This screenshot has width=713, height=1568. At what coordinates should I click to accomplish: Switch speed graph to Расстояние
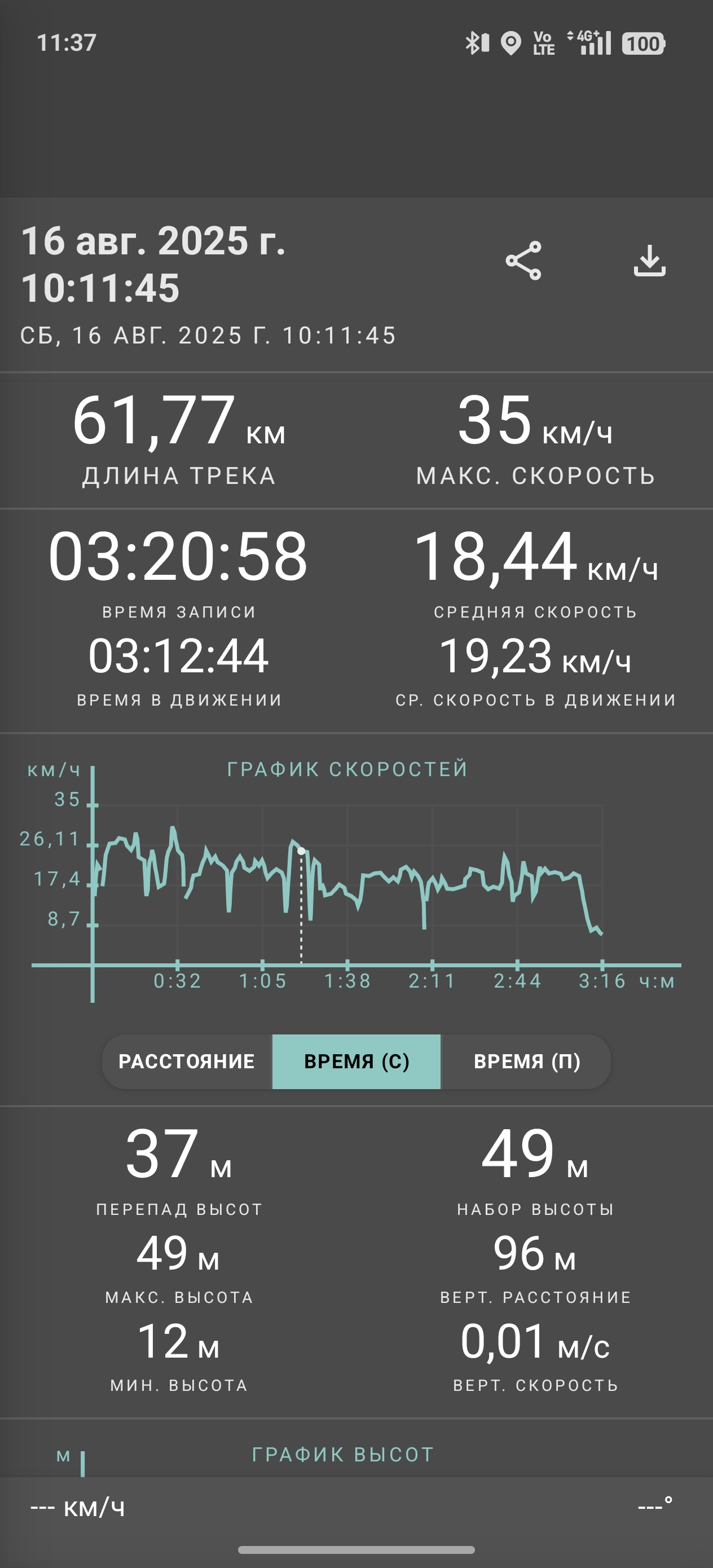tap(187, 1061)
